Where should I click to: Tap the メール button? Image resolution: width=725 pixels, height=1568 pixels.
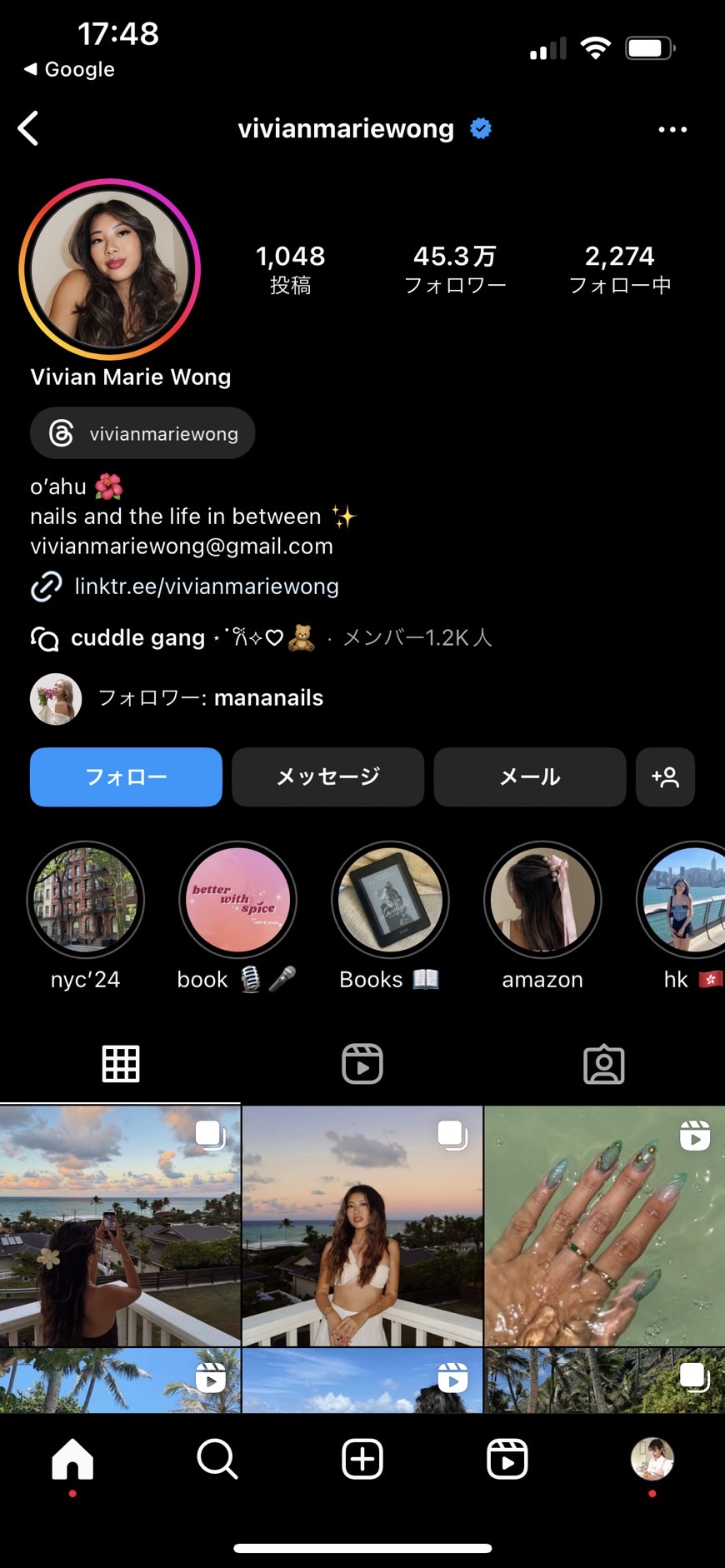(529, 777)
